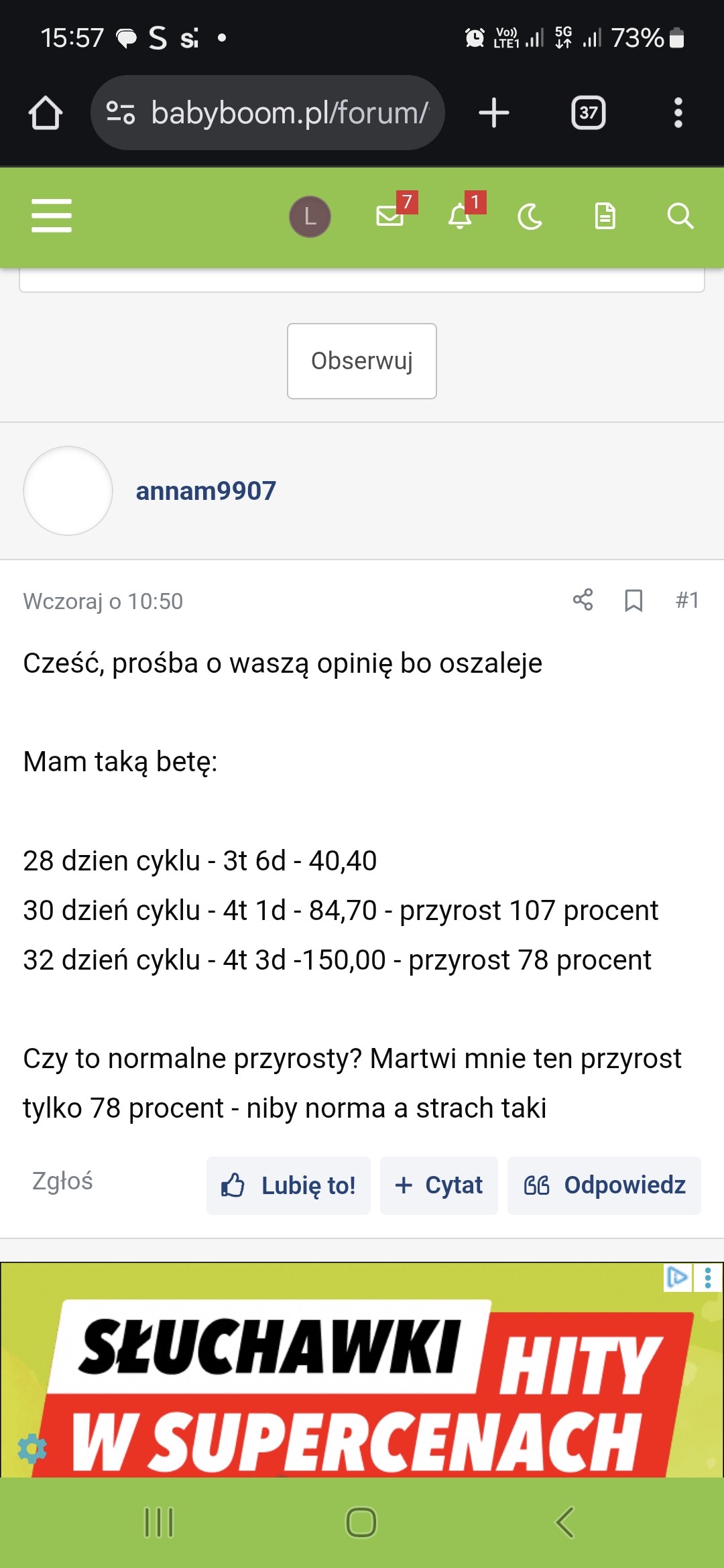This screenshot has width=724, height=1568.
Task: Tap the Obserwuj button
Action: (x=362, y=361)
